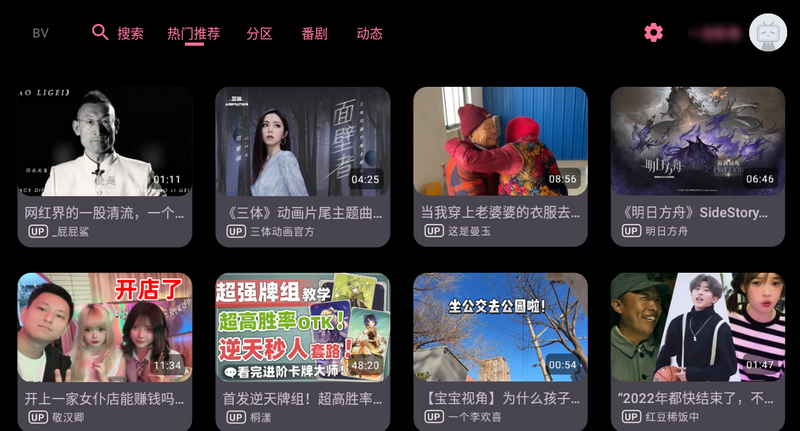Viewport: 800px width, 431px height.
Task: Open the 搜索 search tab
Action: pos(118,33)
